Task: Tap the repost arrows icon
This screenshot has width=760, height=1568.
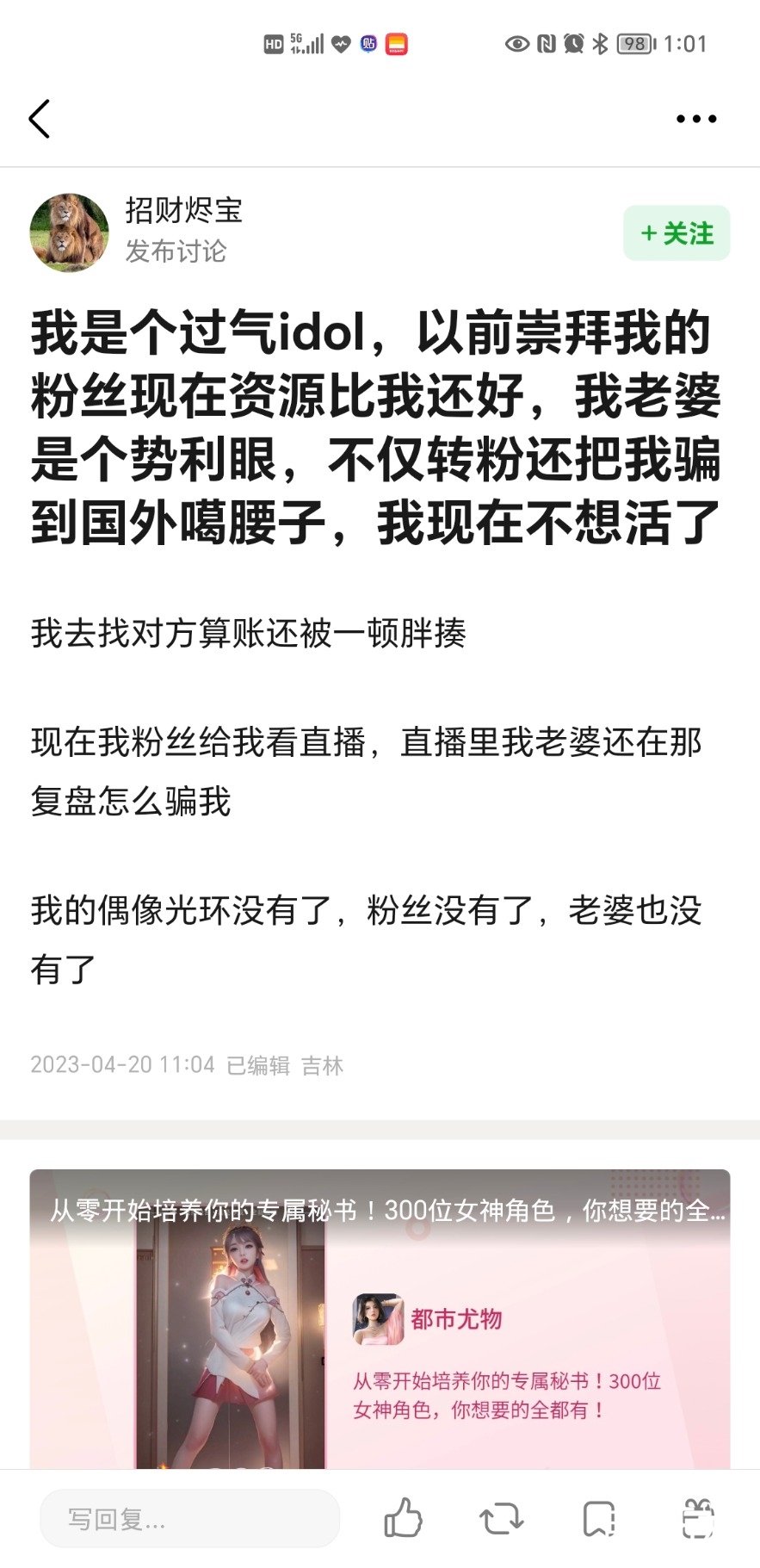Action: [x=501, y=1518]
